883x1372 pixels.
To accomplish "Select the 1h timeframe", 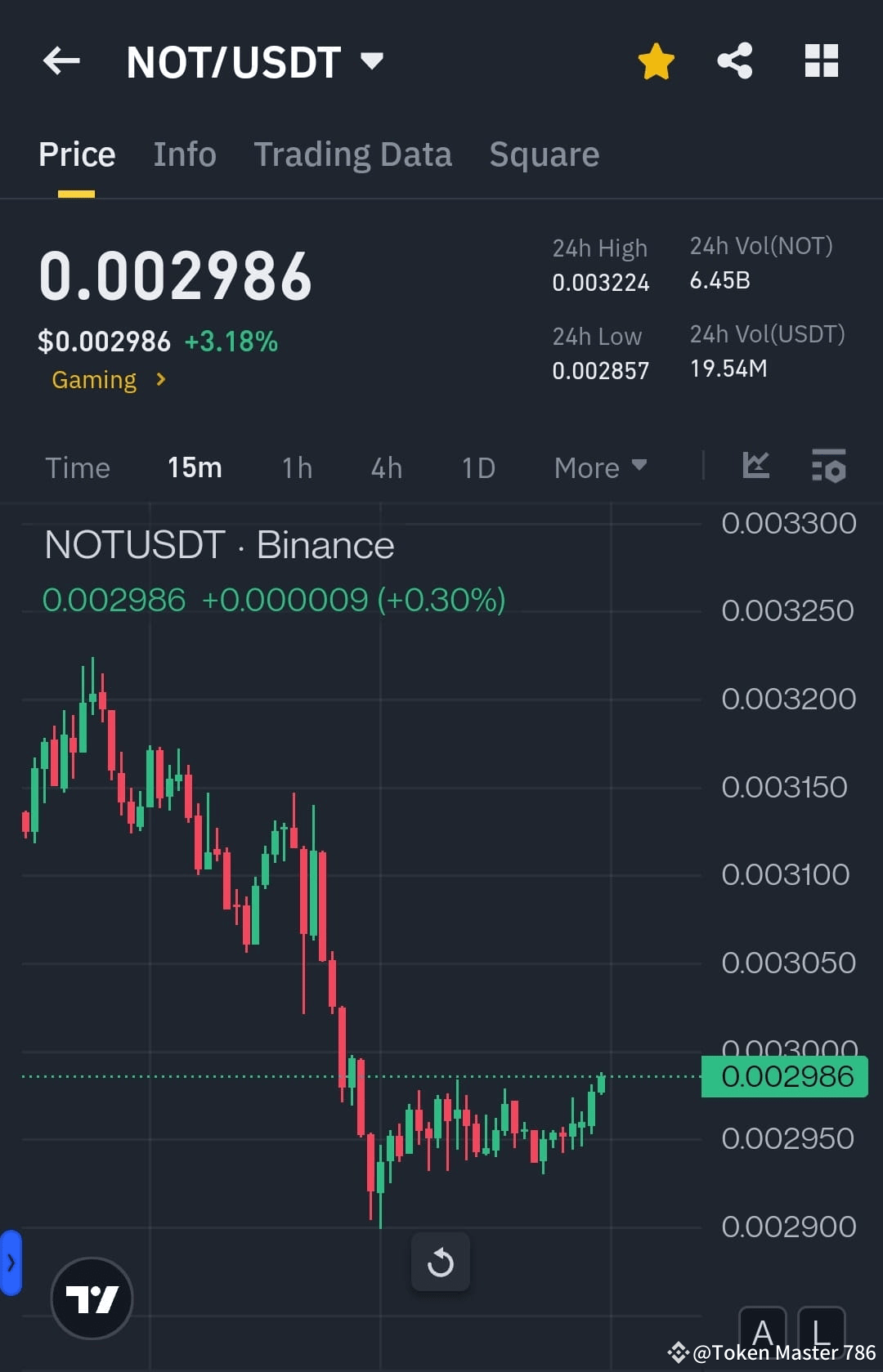I will (296, 467).
